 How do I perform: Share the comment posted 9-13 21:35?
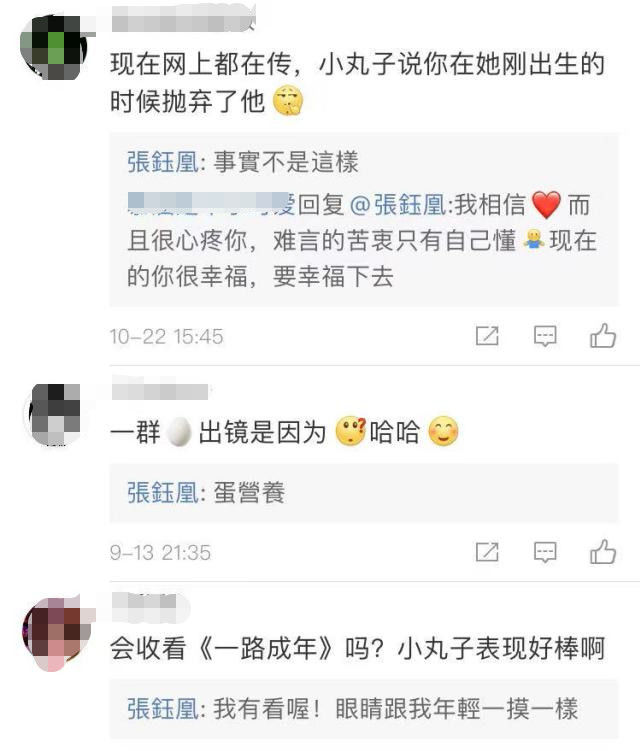pos(487,551)
